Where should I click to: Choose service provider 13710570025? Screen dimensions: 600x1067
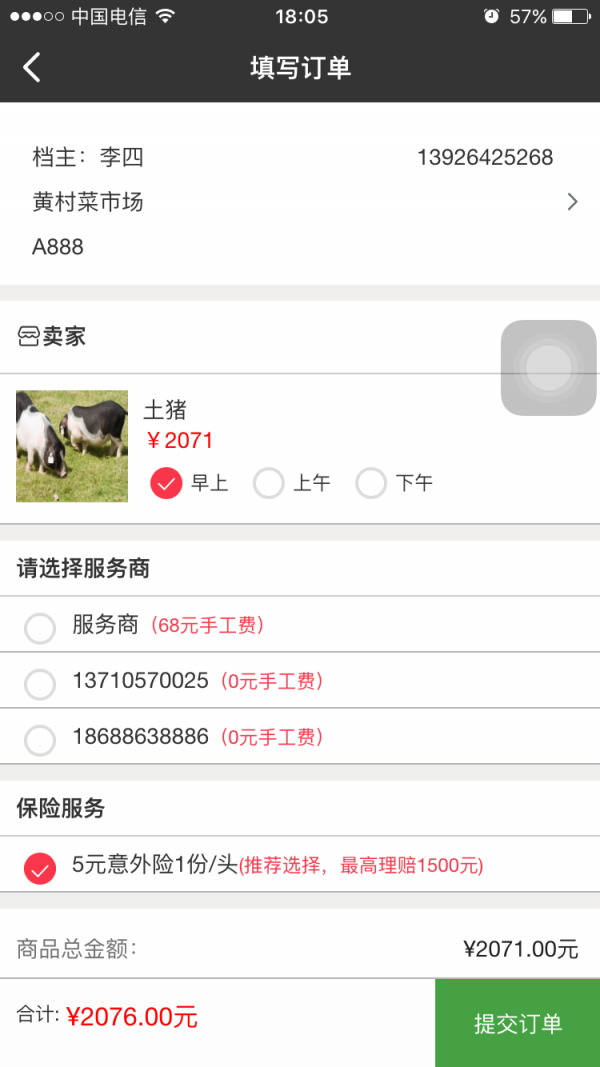pyautogui.click(x=39, y=684)
